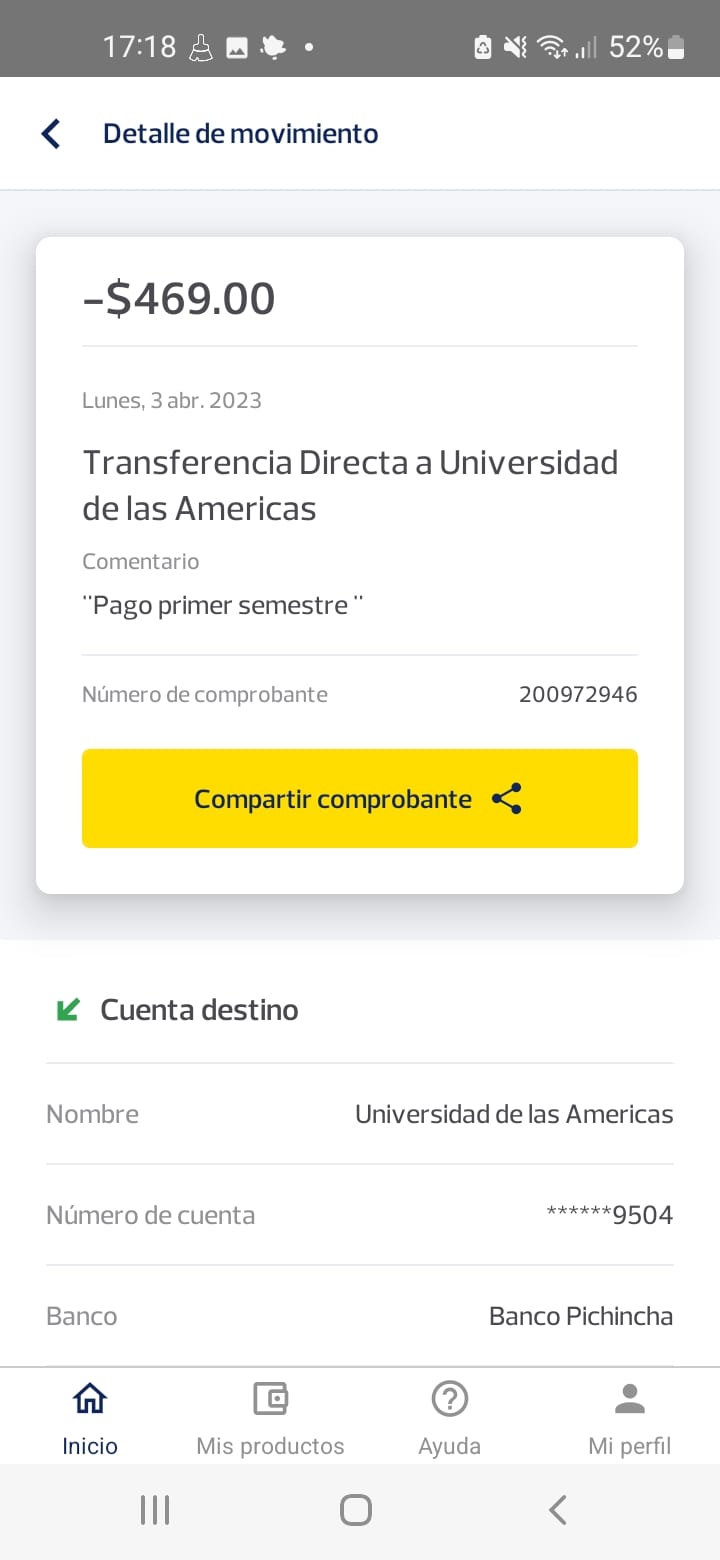Open the Ayuda help tab
720x1560 pixels.
coord(450,1417)
